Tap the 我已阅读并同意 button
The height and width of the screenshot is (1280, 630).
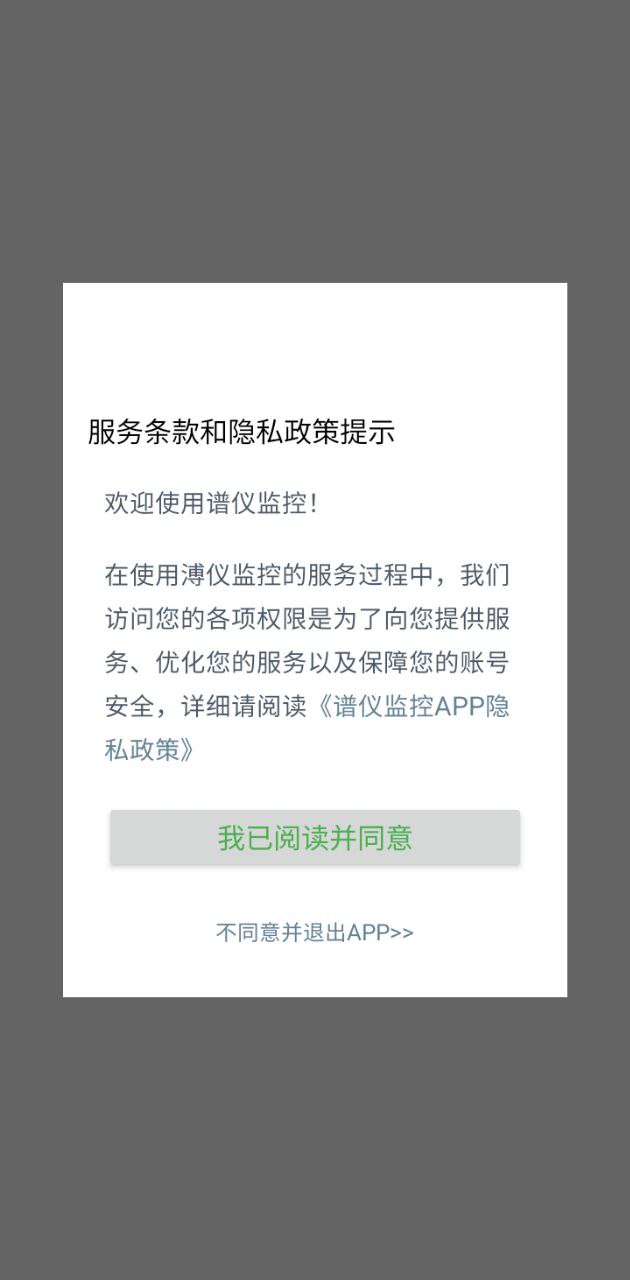(315, 838)
